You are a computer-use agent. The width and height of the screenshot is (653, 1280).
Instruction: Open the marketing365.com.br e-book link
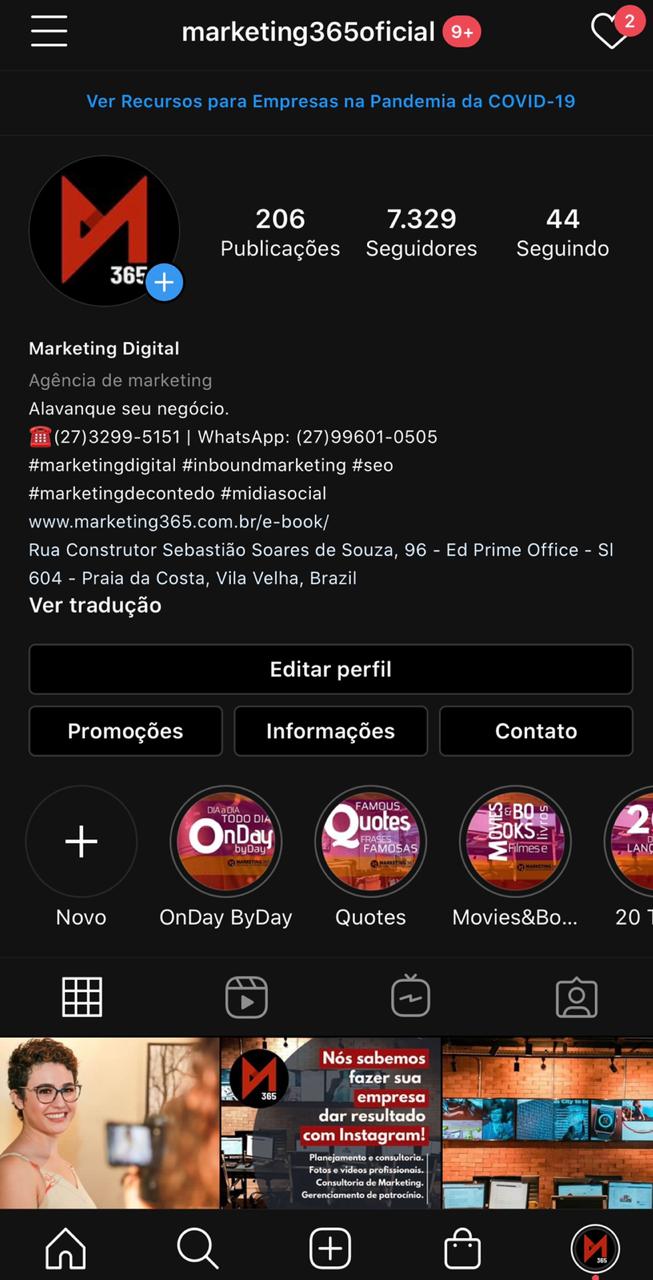point(179,521)
